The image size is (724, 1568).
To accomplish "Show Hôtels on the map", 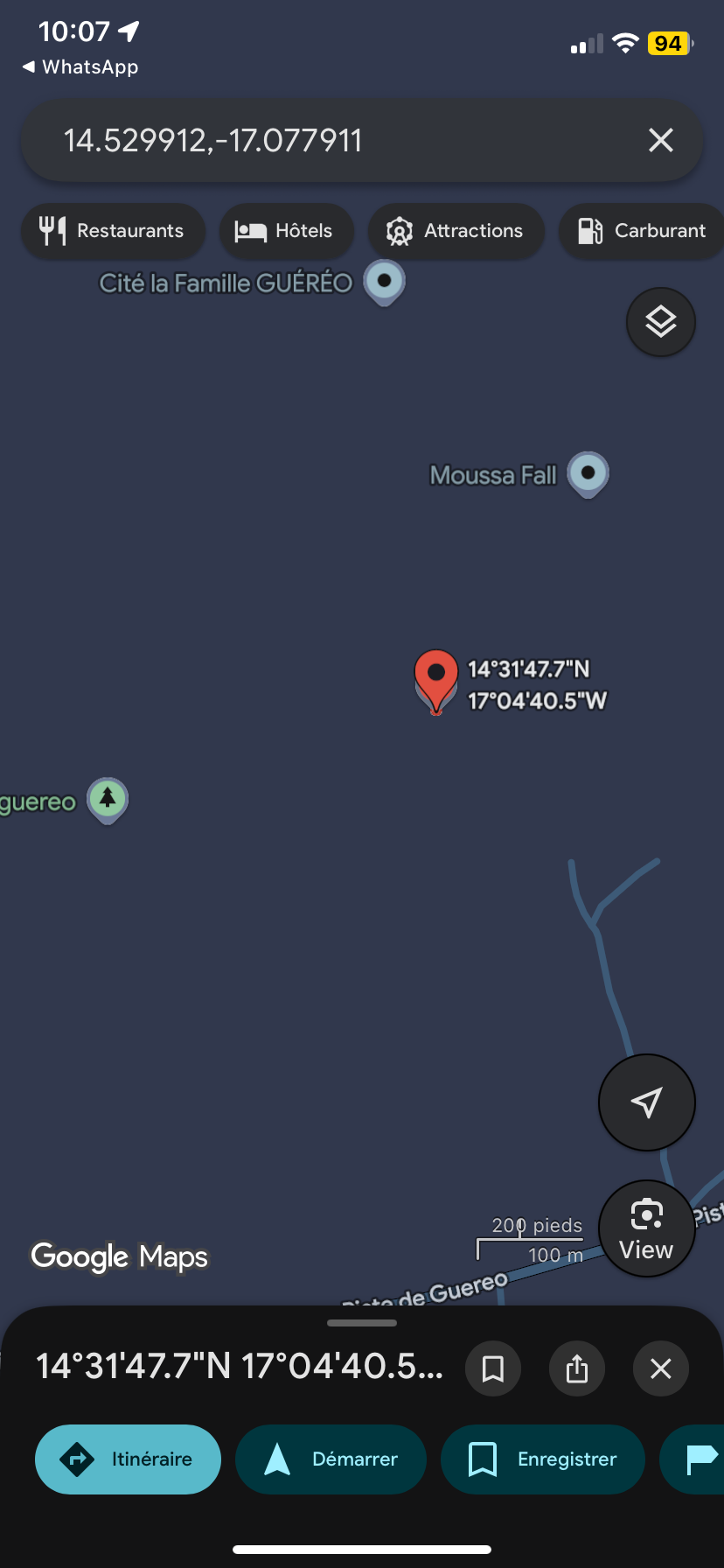I will click(285, 231).
